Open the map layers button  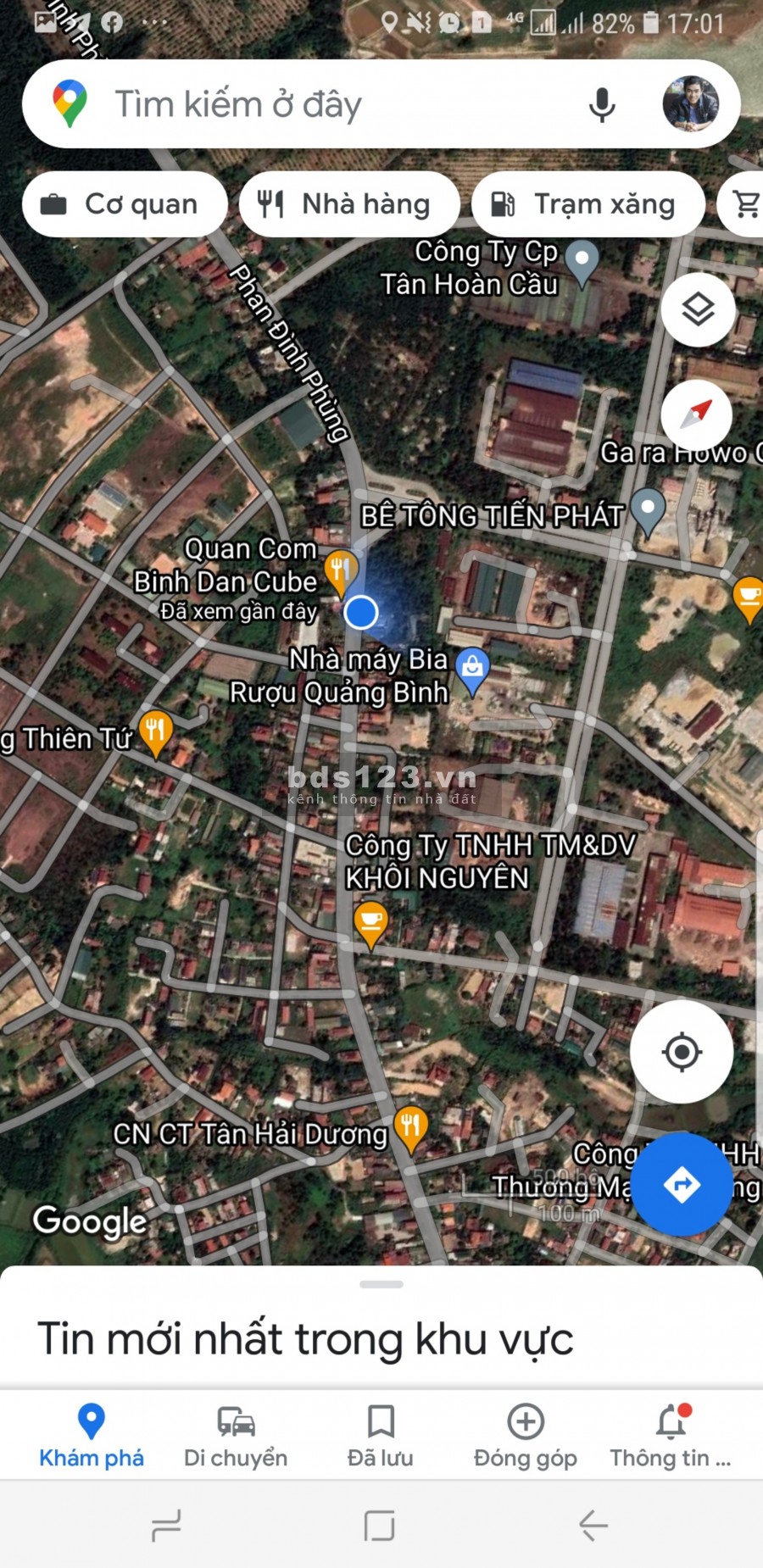[x=698, y=309]
